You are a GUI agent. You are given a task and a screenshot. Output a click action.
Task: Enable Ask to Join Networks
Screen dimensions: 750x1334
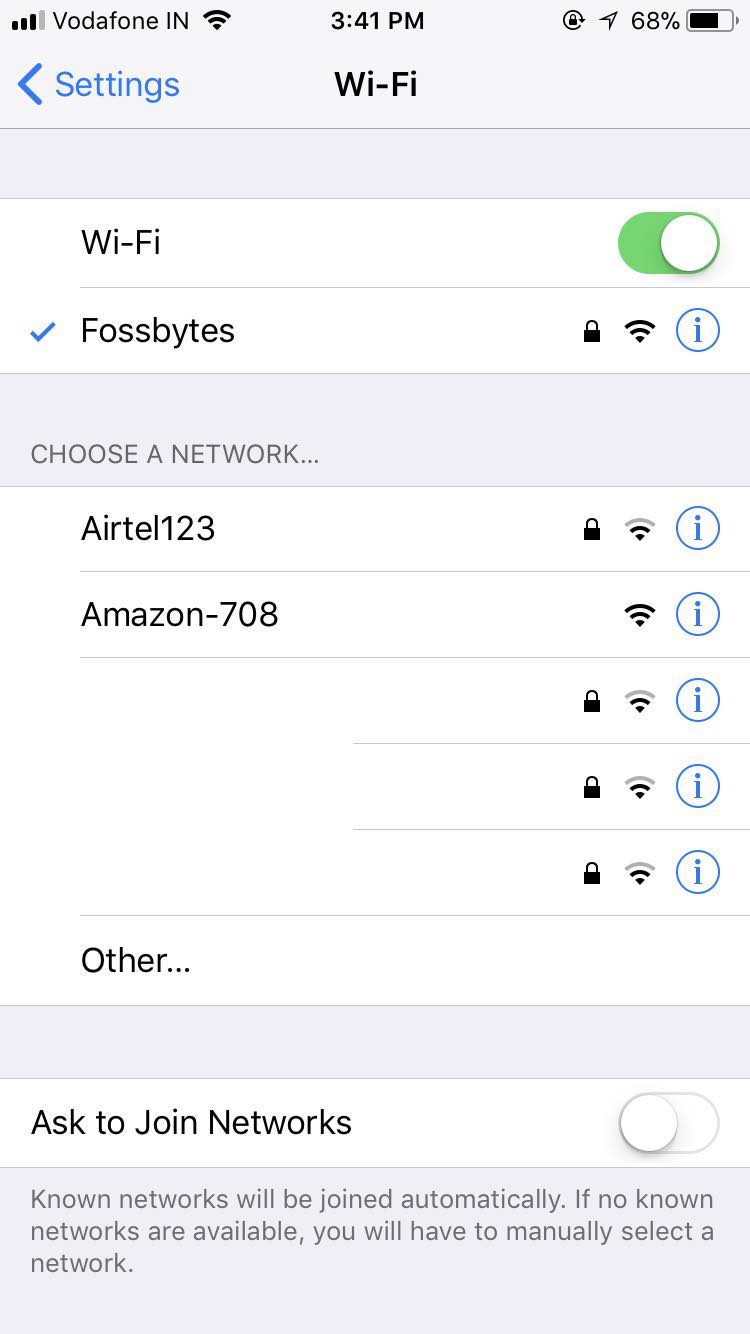pyautogui.click(x=668, y=1123)
